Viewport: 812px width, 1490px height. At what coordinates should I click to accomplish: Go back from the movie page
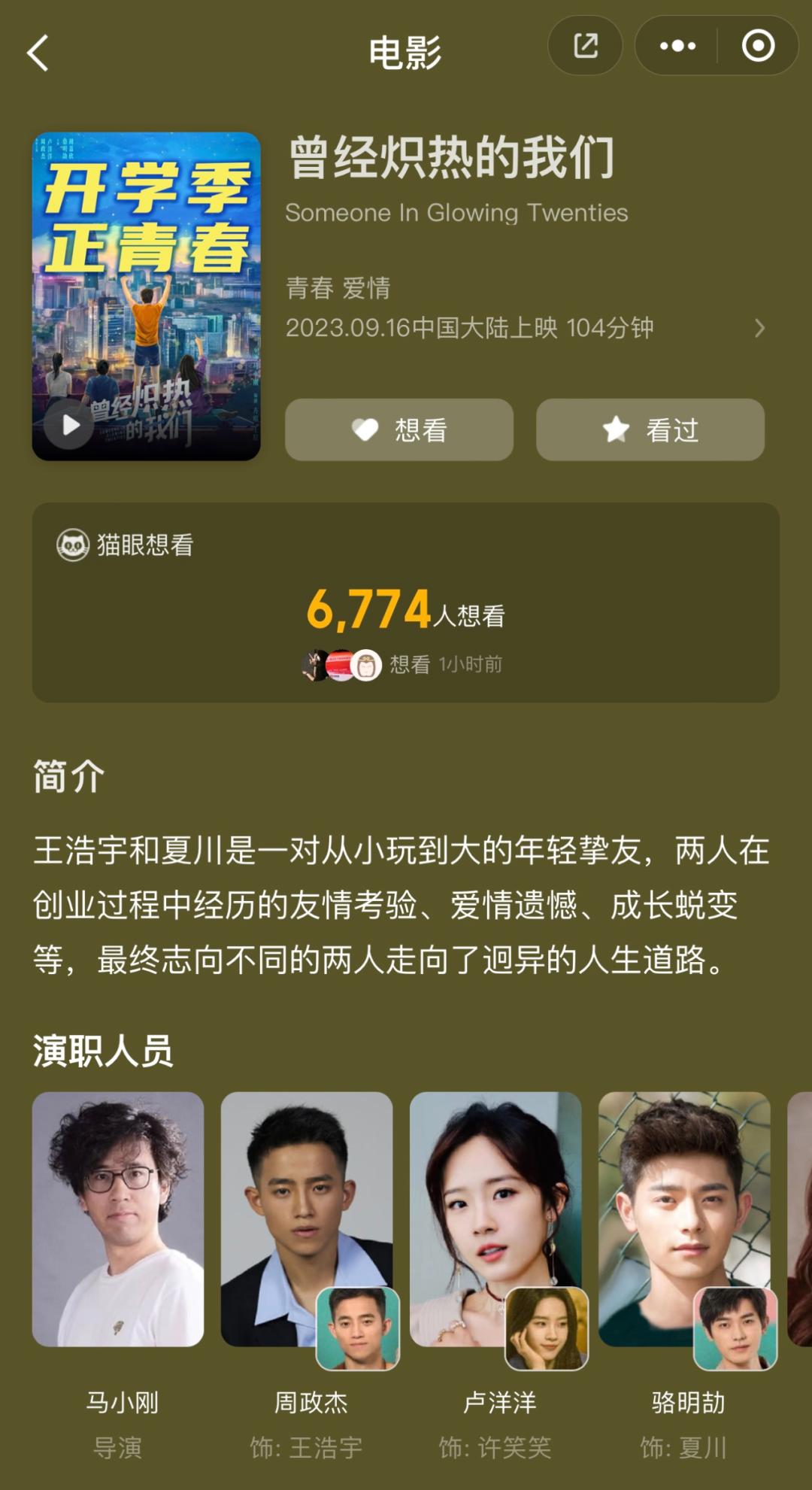pos(38,53)
